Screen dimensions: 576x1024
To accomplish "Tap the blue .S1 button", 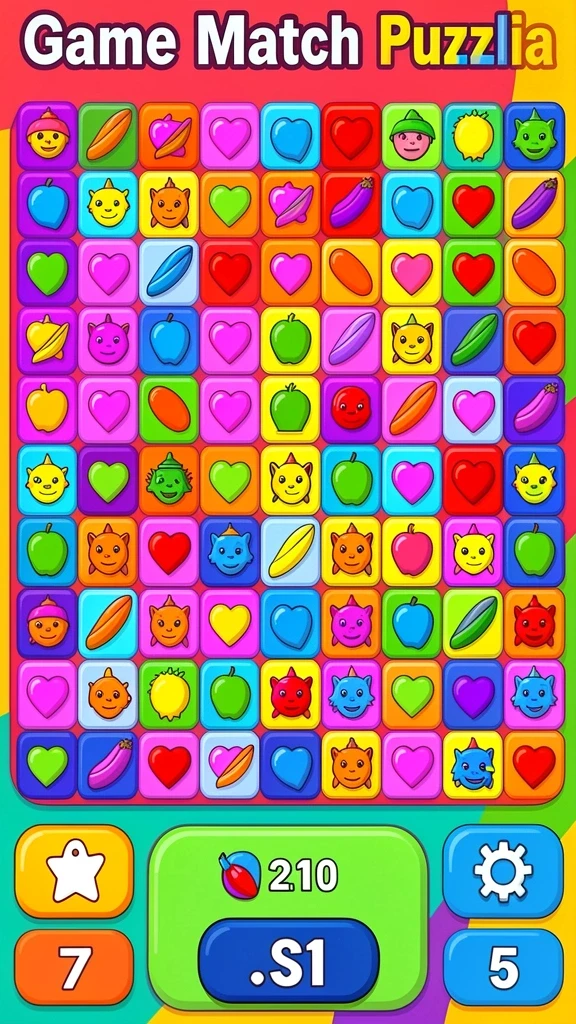I will pos(289,961).
